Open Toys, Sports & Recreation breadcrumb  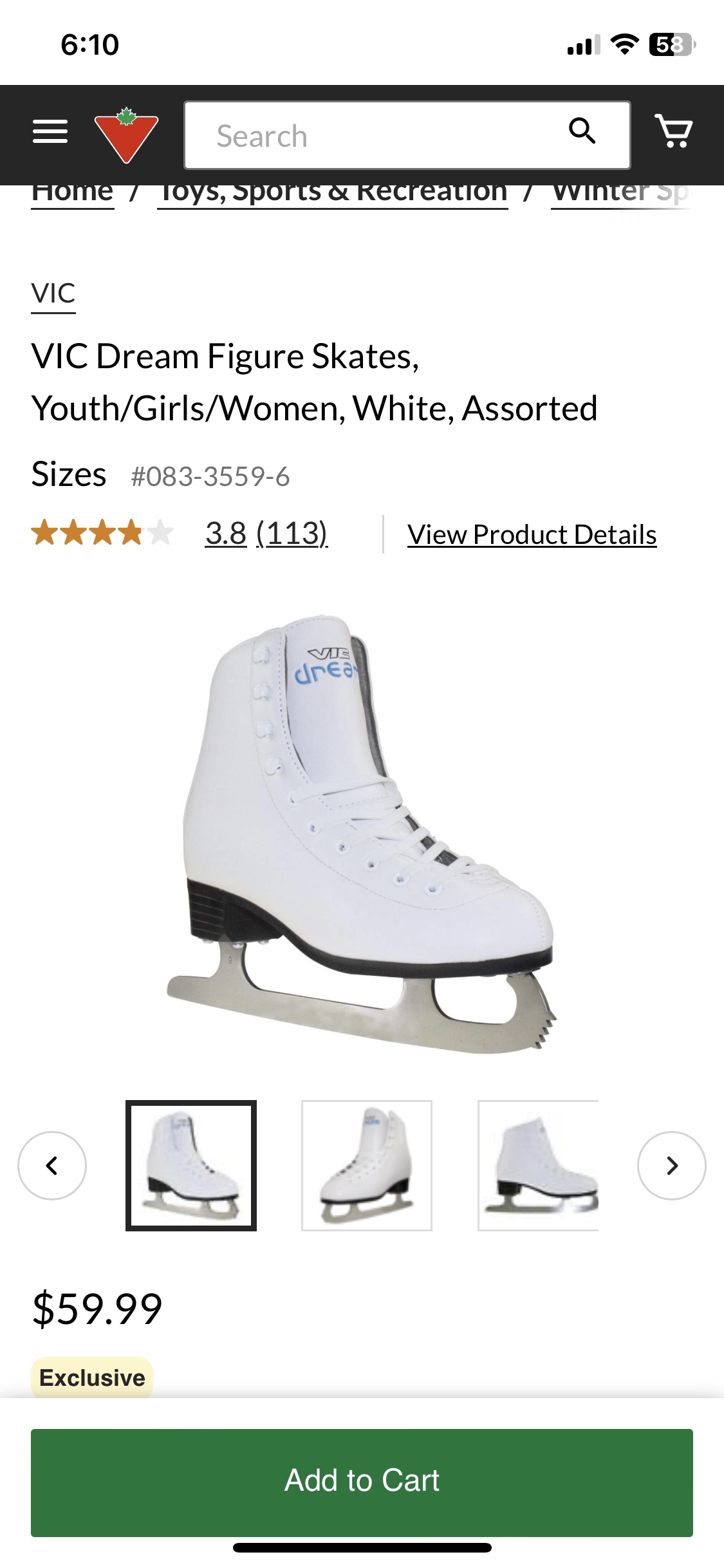click(332, 190)
